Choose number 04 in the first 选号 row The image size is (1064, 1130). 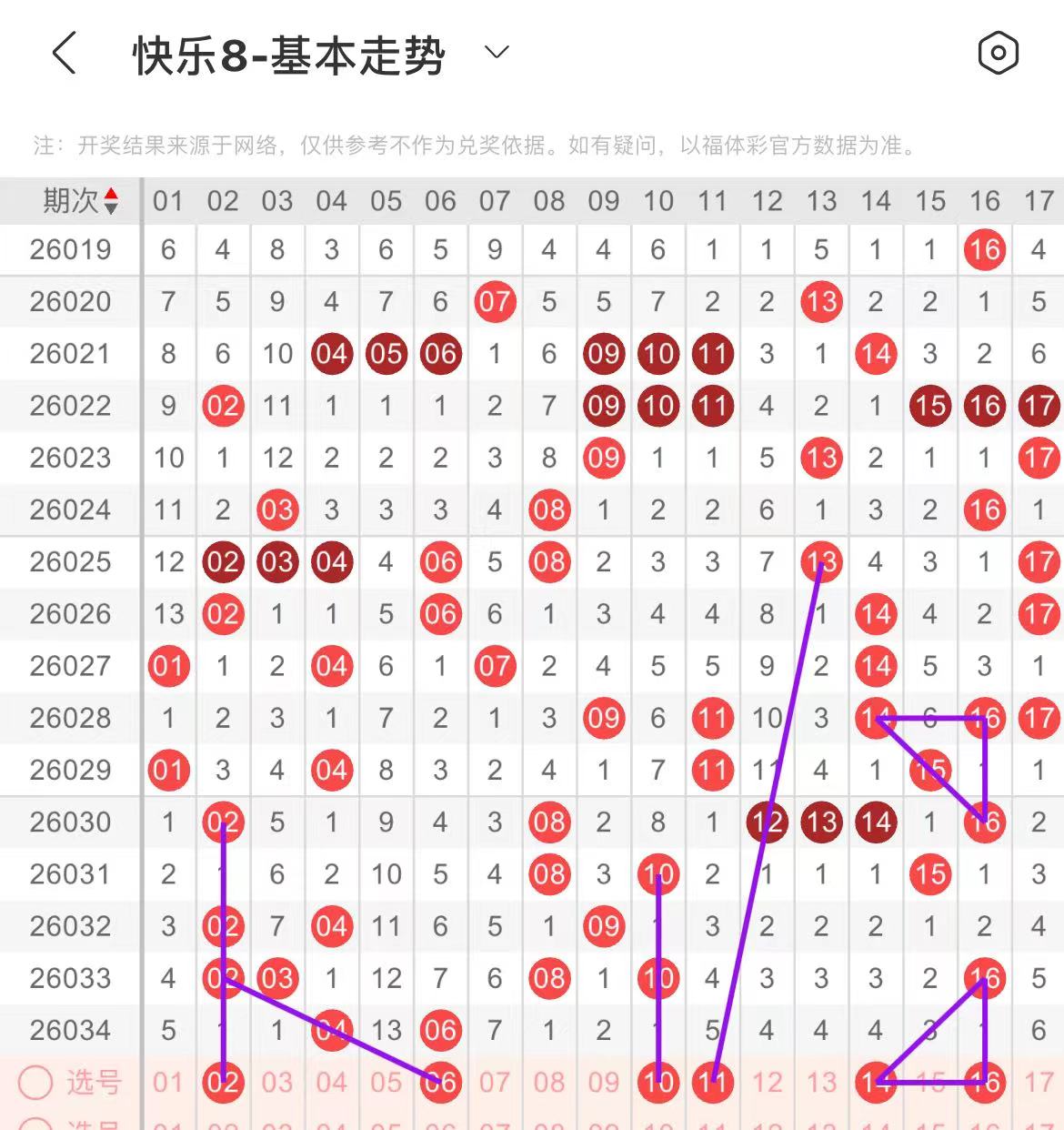point(331,1082)
